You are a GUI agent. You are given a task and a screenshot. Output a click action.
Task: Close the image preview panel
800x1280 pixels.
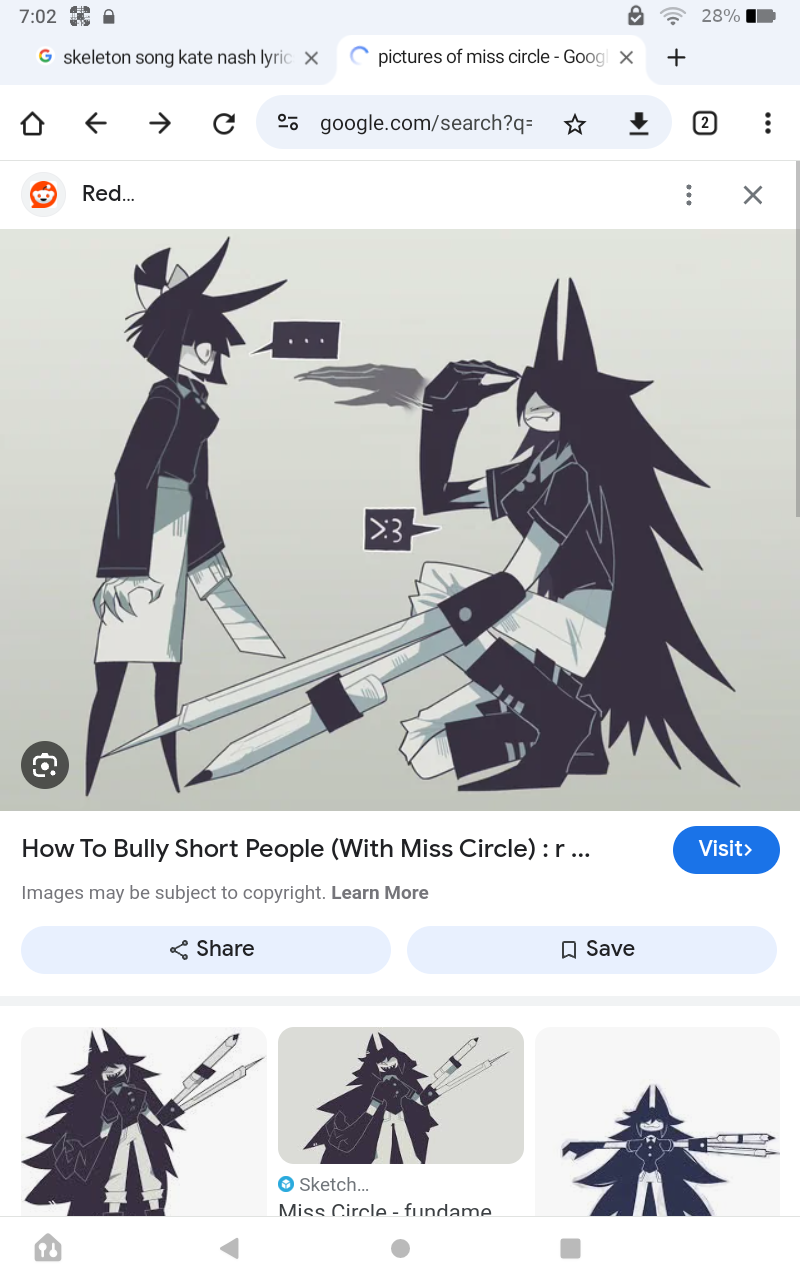pos(752,195)
